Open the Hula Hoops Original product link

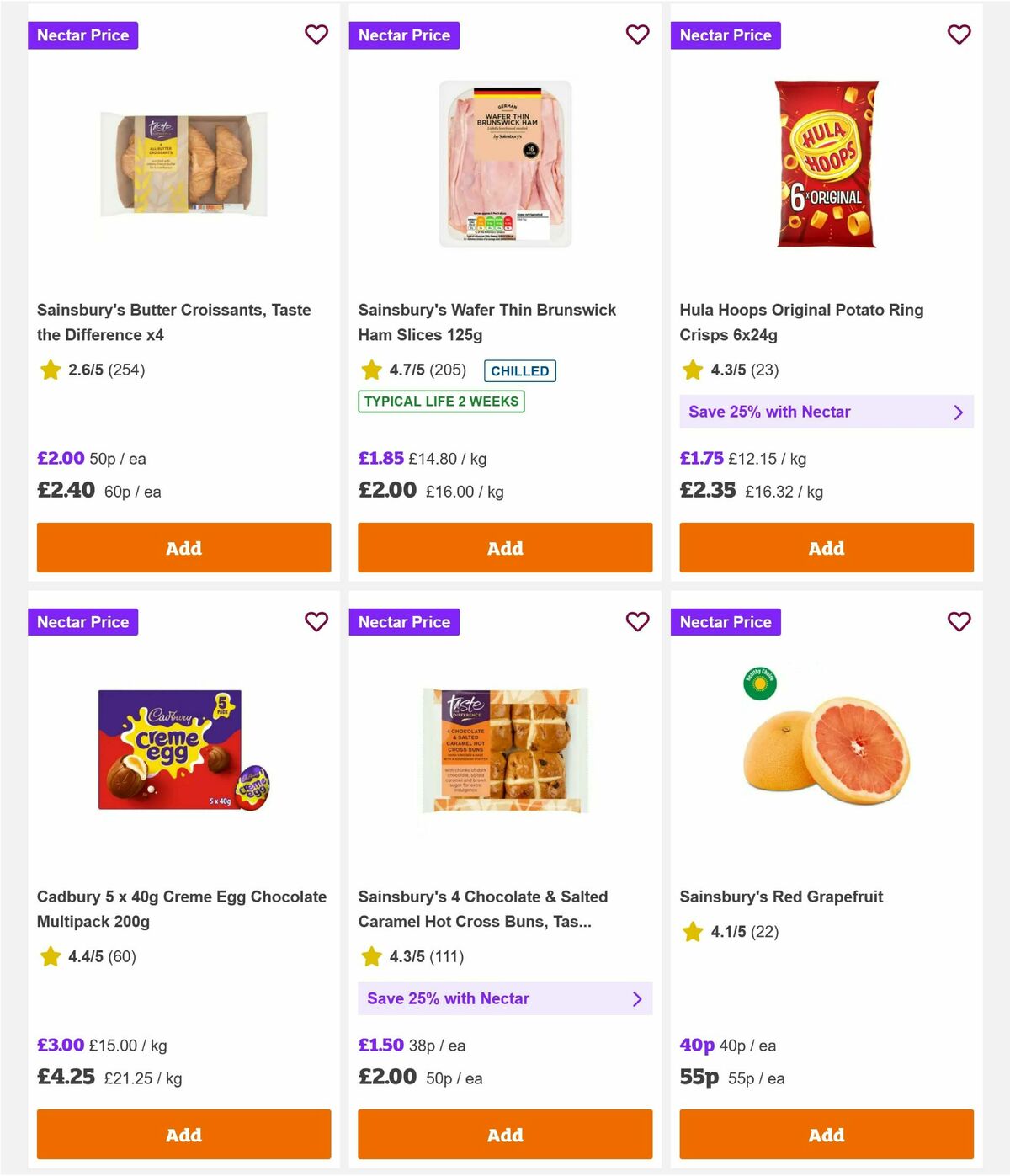(x=801, y=322)
